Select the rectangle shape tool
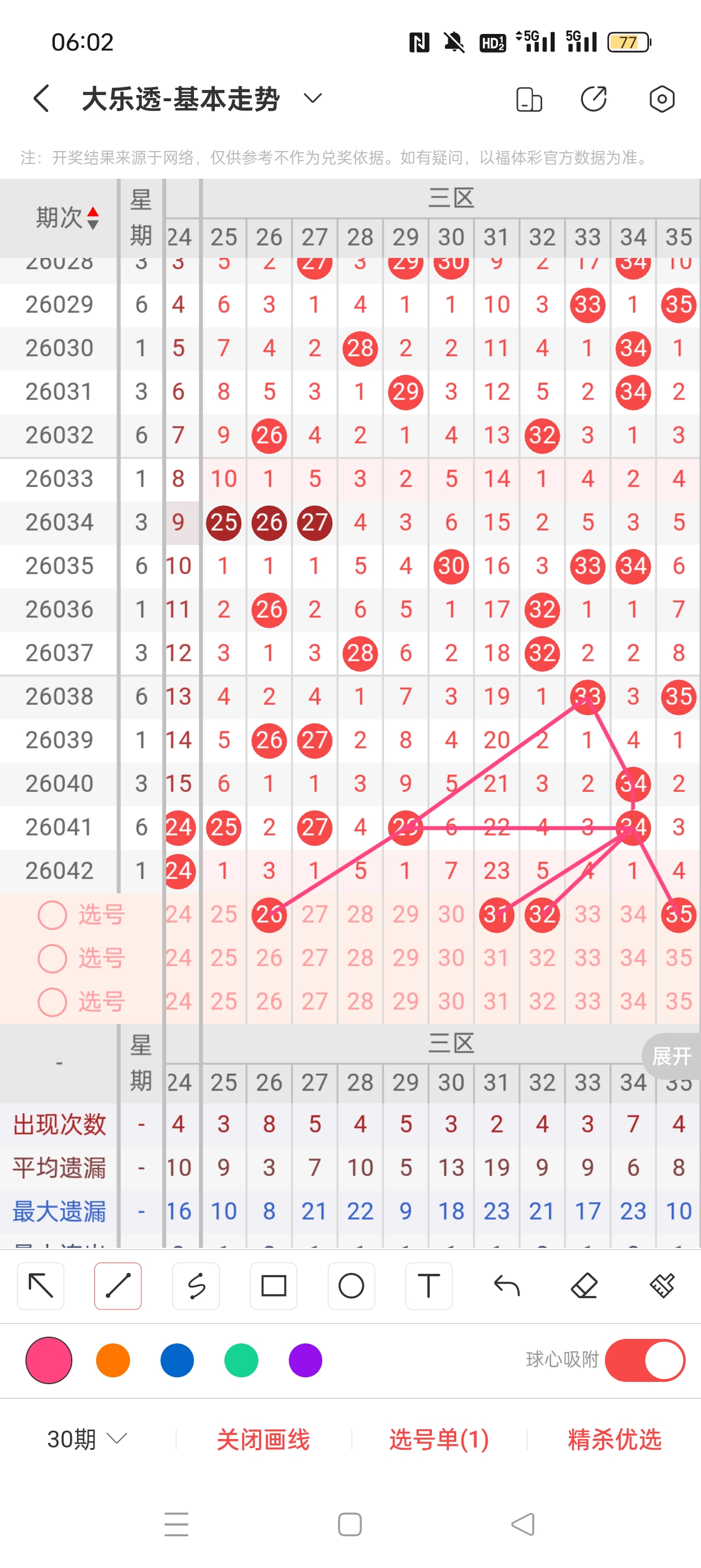 click(x=274, y=1286)
